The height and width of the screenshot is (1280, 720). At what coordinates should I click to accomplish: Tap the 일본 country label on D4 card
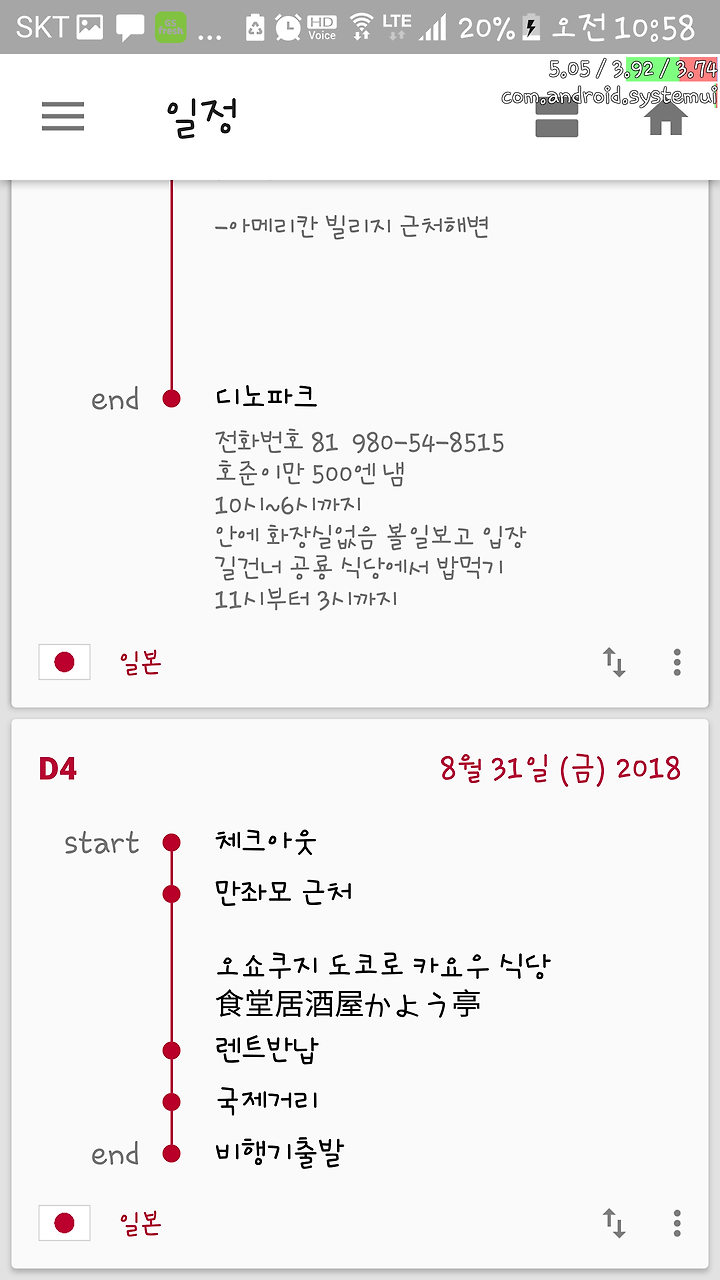(140, 1223)
